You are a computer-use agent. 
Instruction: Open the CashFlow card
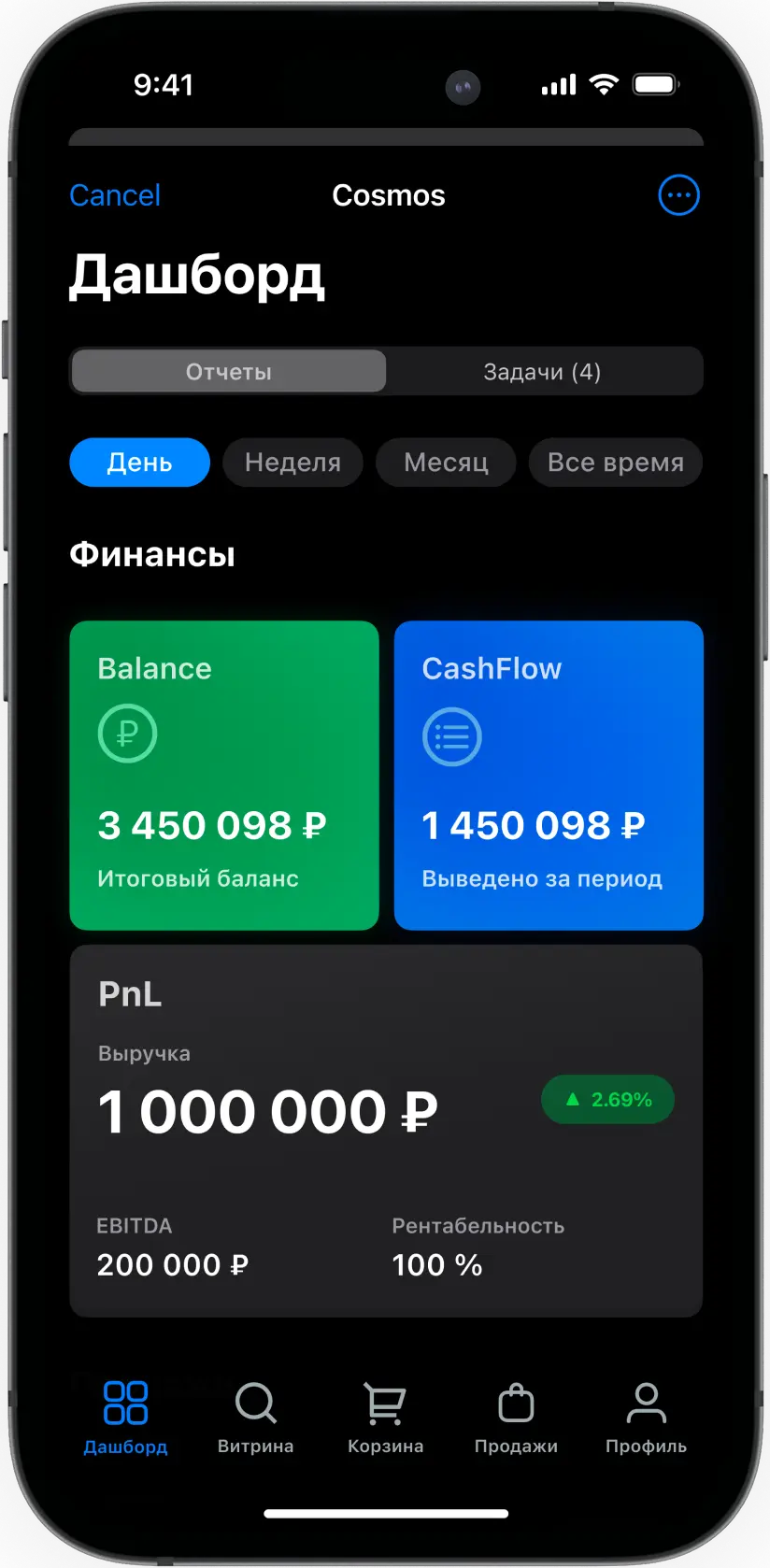tap(549, 775)
